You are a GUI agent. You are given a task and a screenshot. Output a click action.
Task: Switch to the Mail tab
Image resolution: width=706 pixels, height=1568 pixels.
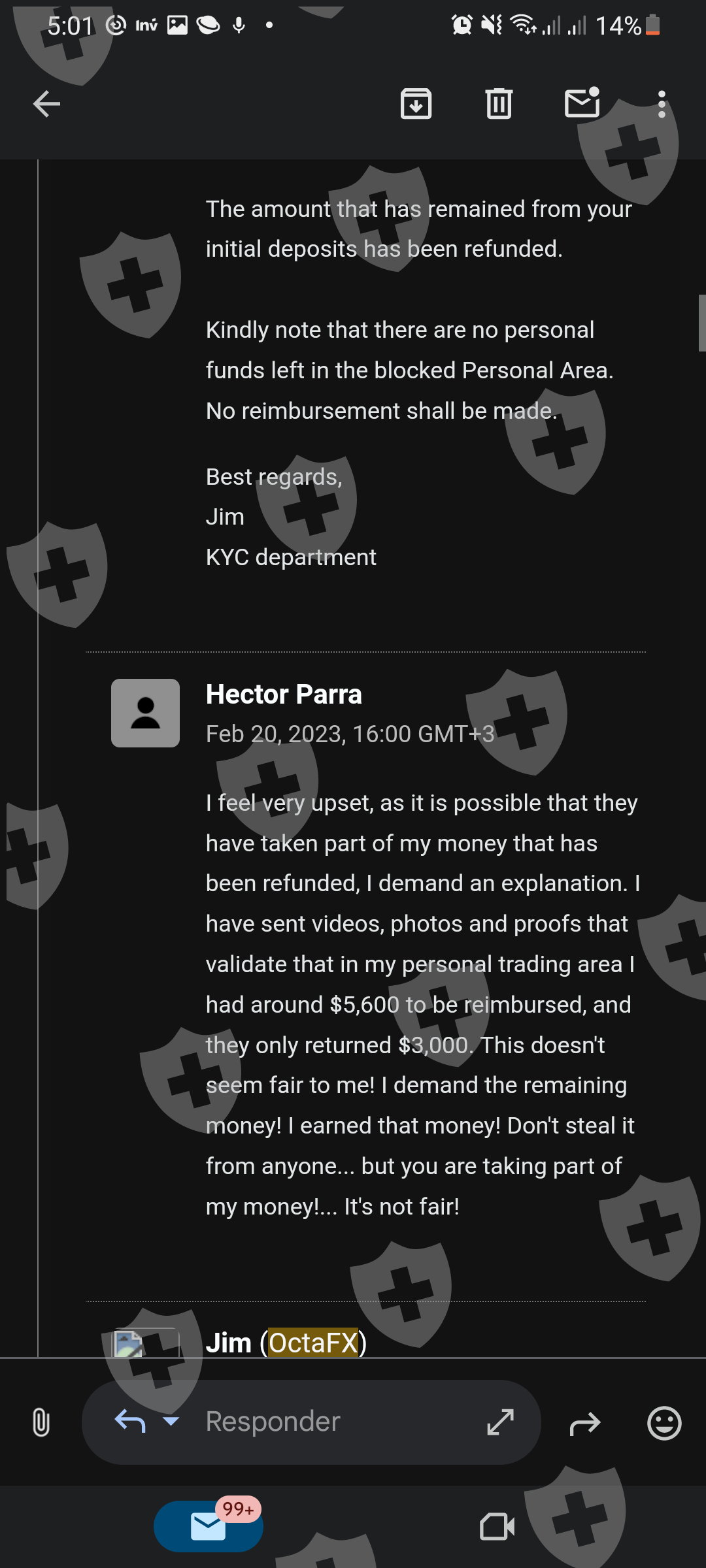pyautogui.click(x=209, y=1526)
